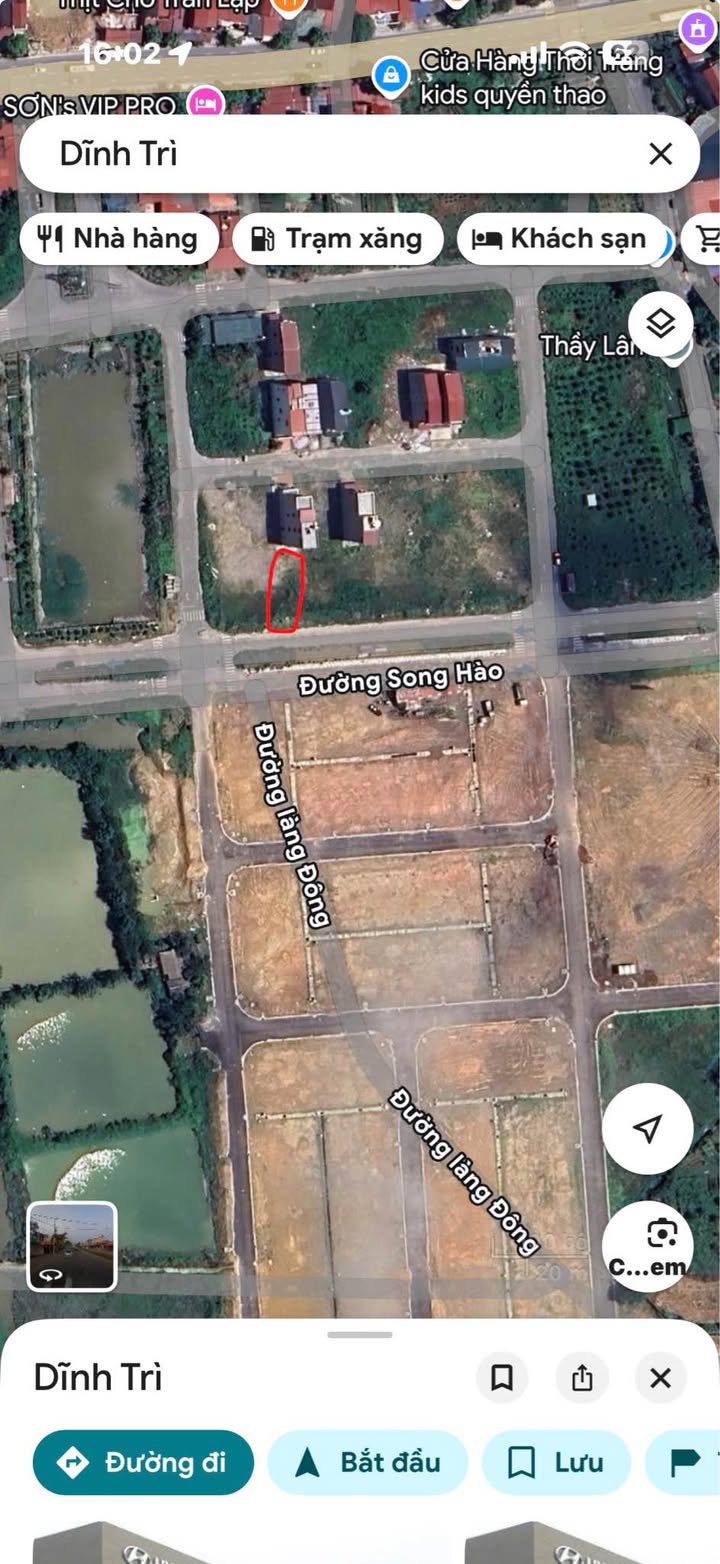720x1564 pixels.
Task: Open the camera lens button
Action: click(648, 1246)
